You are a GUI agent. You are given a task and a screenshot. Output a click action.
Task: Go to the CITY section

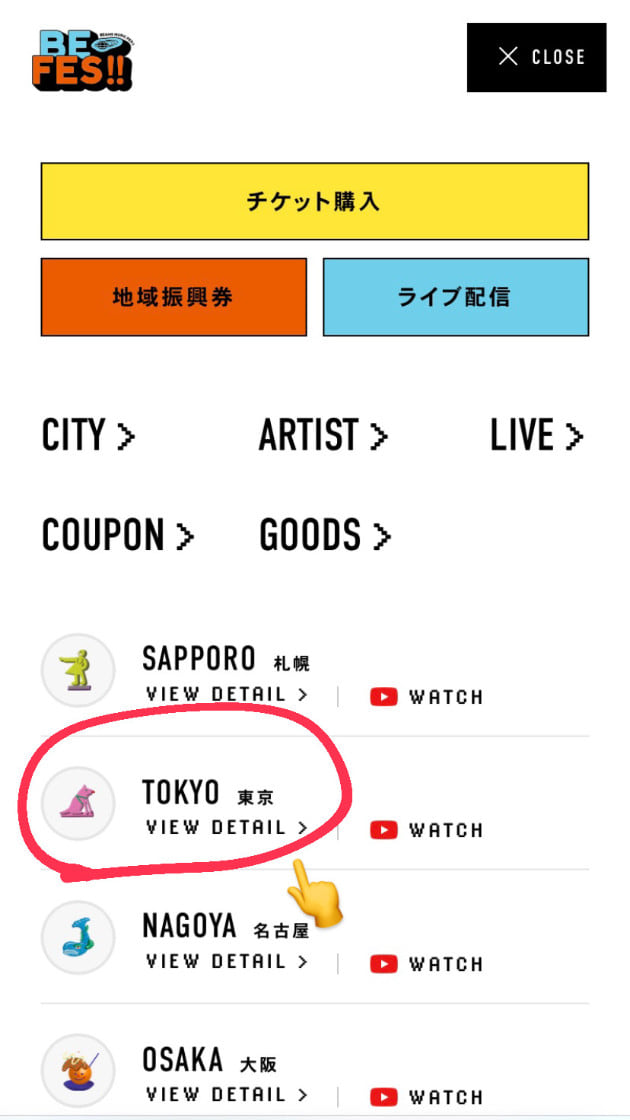click(x=88, y=436)
